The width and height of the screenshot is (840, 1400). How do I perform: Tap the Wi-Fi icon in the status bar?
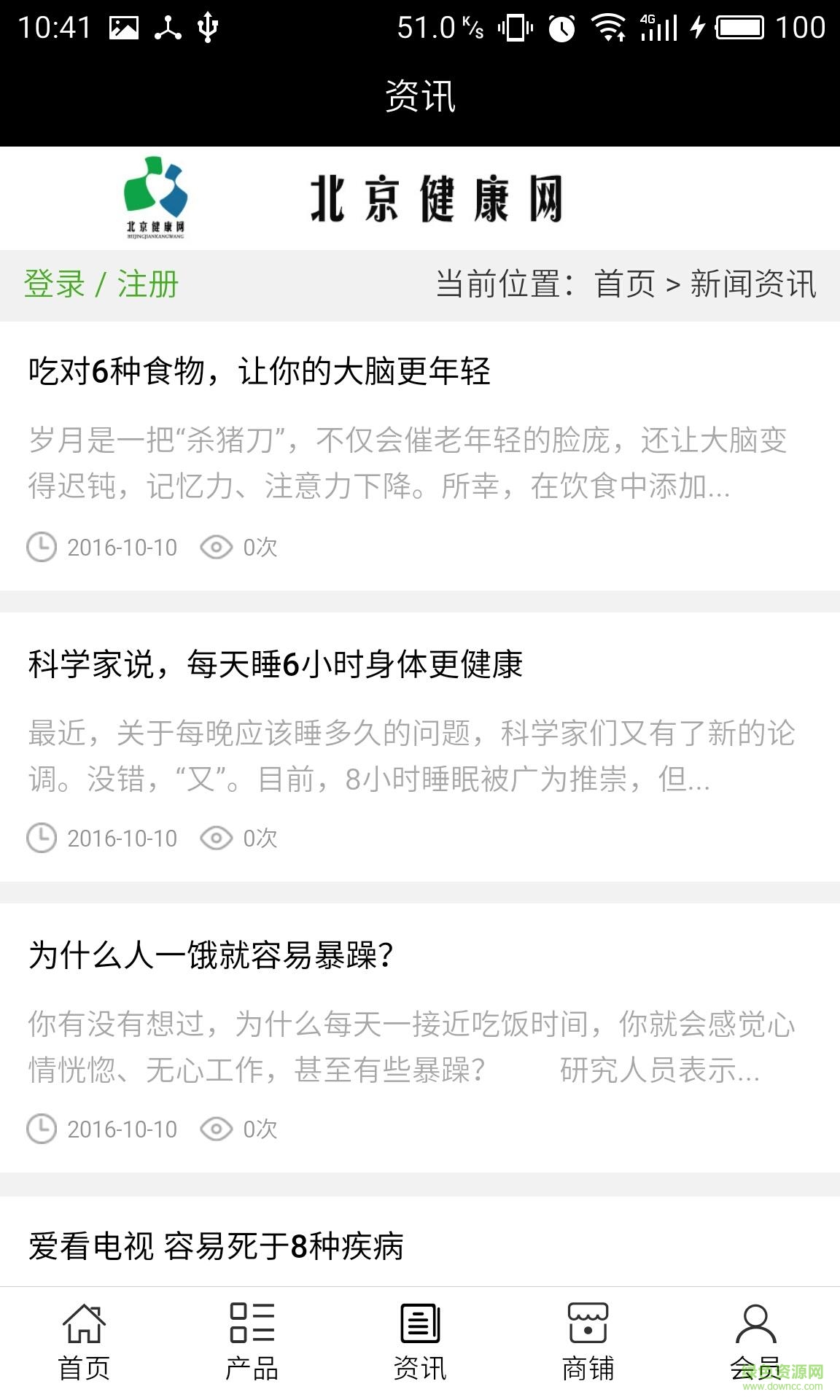(610, 28)
